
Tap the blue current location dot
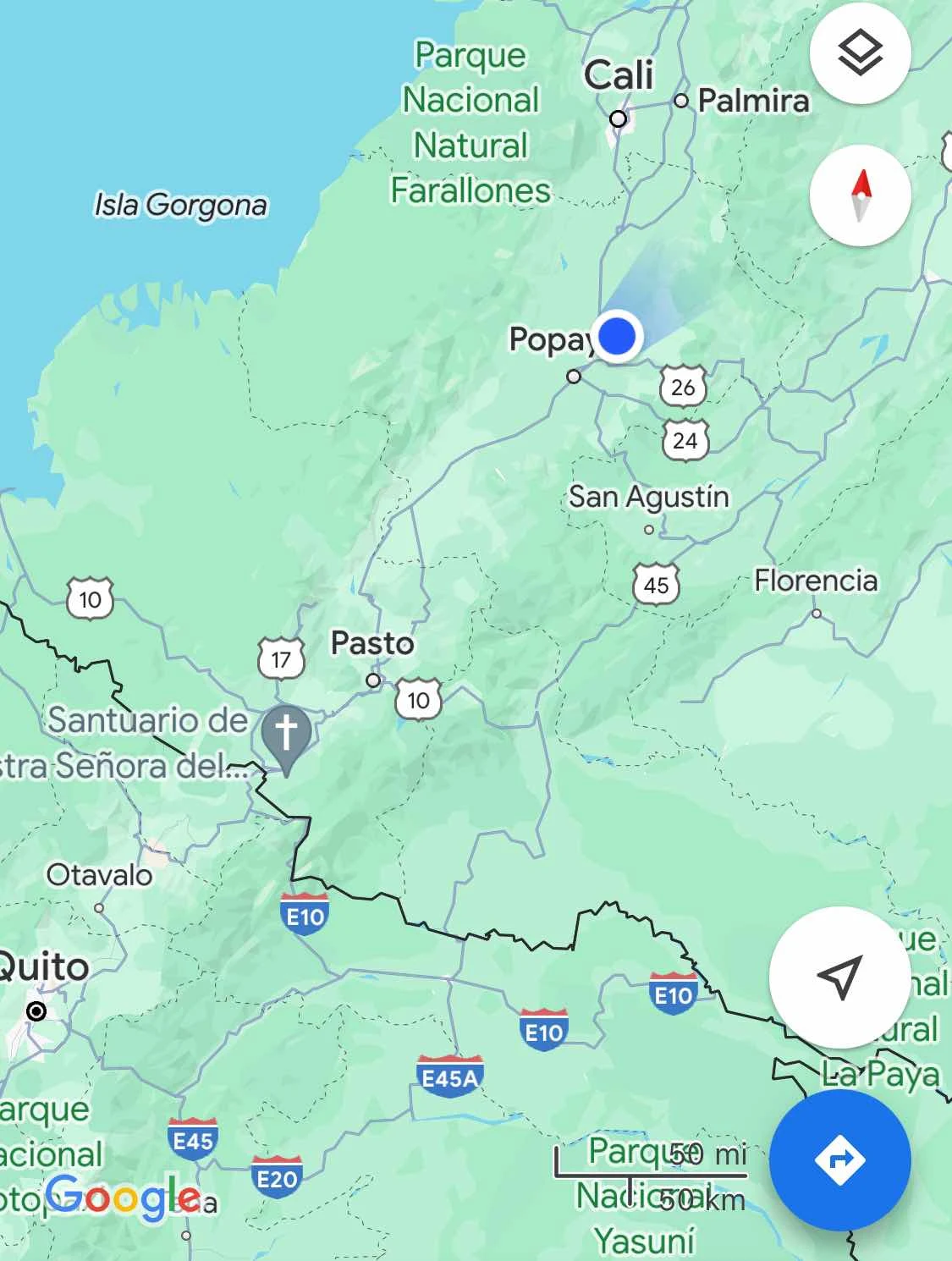point(617,336)
